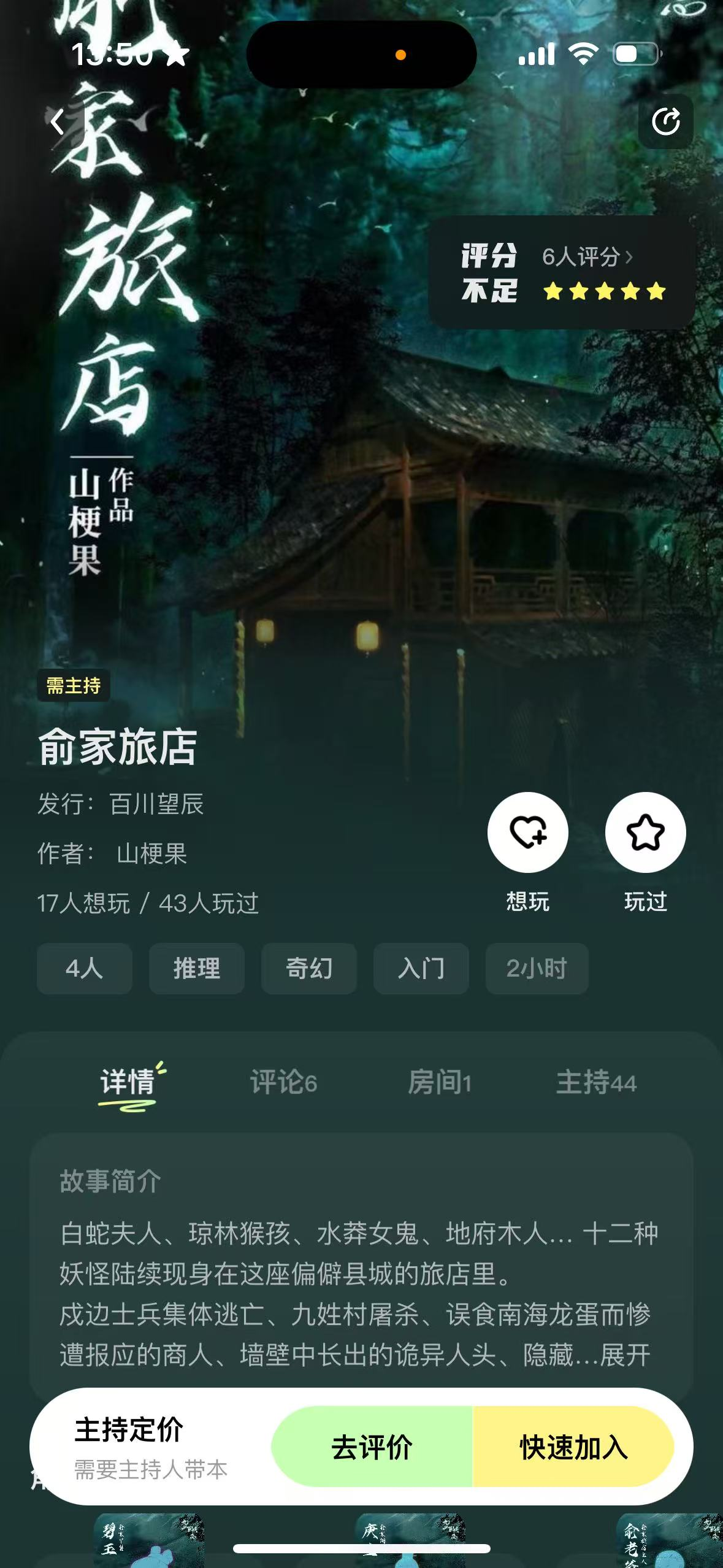Switch to the 评论 tab
Image resolution: width=723 pixels, height=1568 pixels.
(283, 1082)
